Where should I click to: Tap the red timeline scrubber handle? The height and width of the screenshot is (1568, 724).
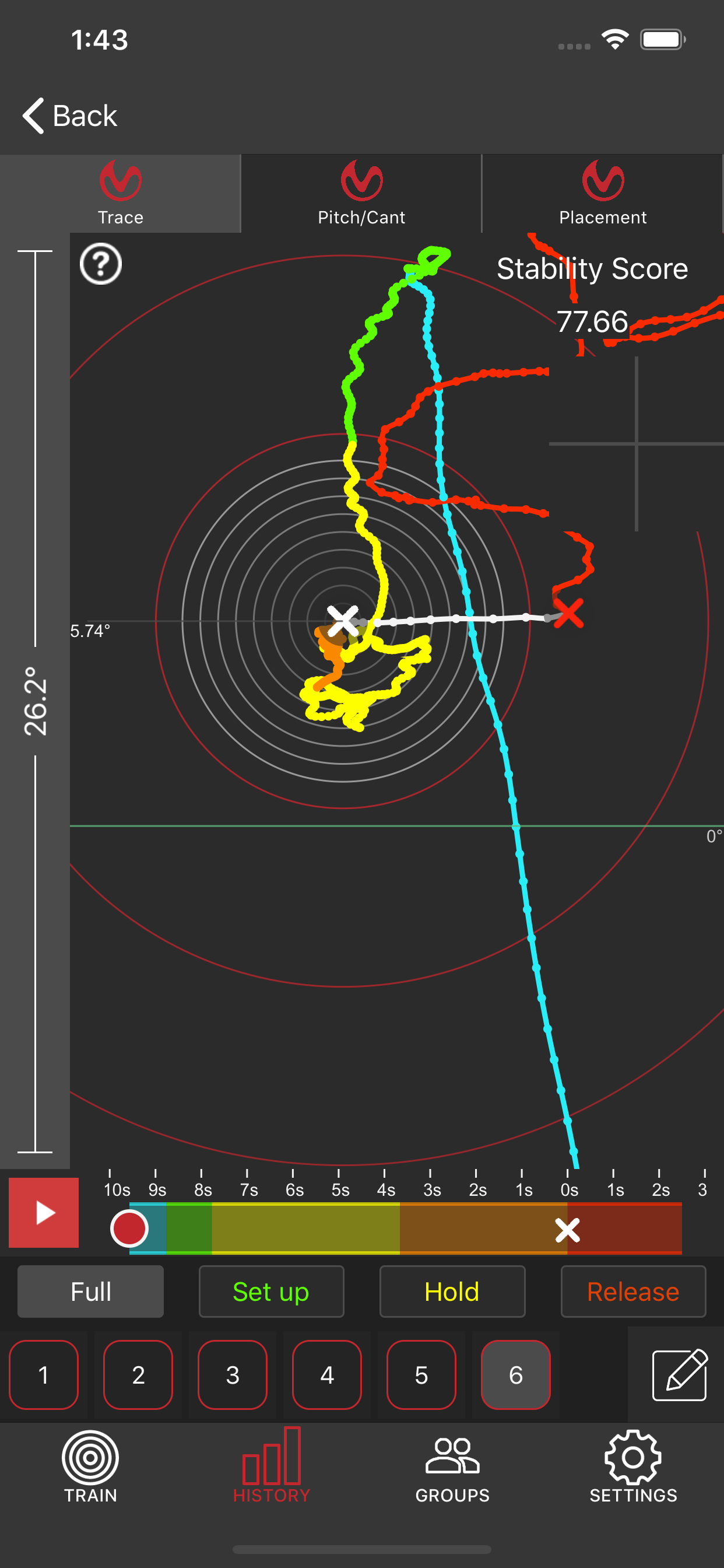129,1228
